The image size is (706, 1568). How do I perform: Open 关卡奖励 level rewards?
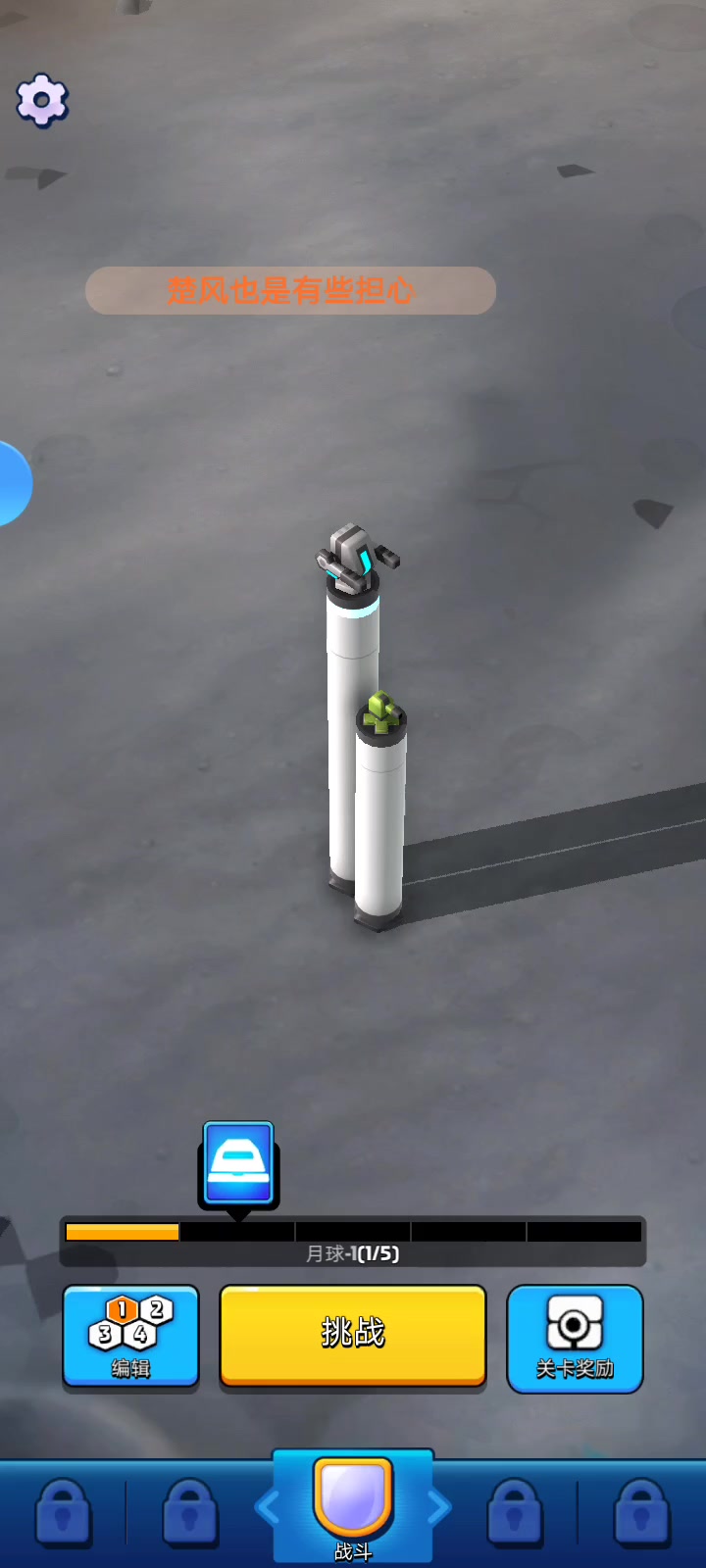pyautogui.click(x=575, y=1339)
